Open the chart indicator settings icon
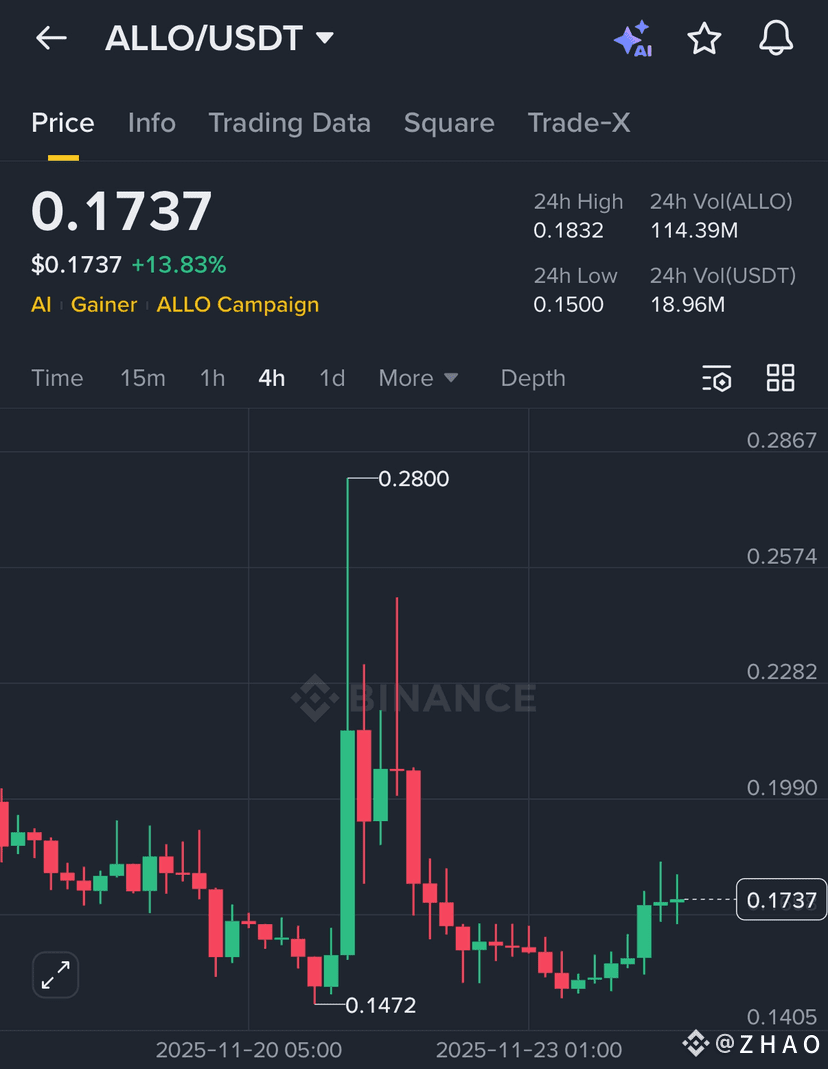The width and height of the screenshot is (828, 1069). click(x=716, y=378)
